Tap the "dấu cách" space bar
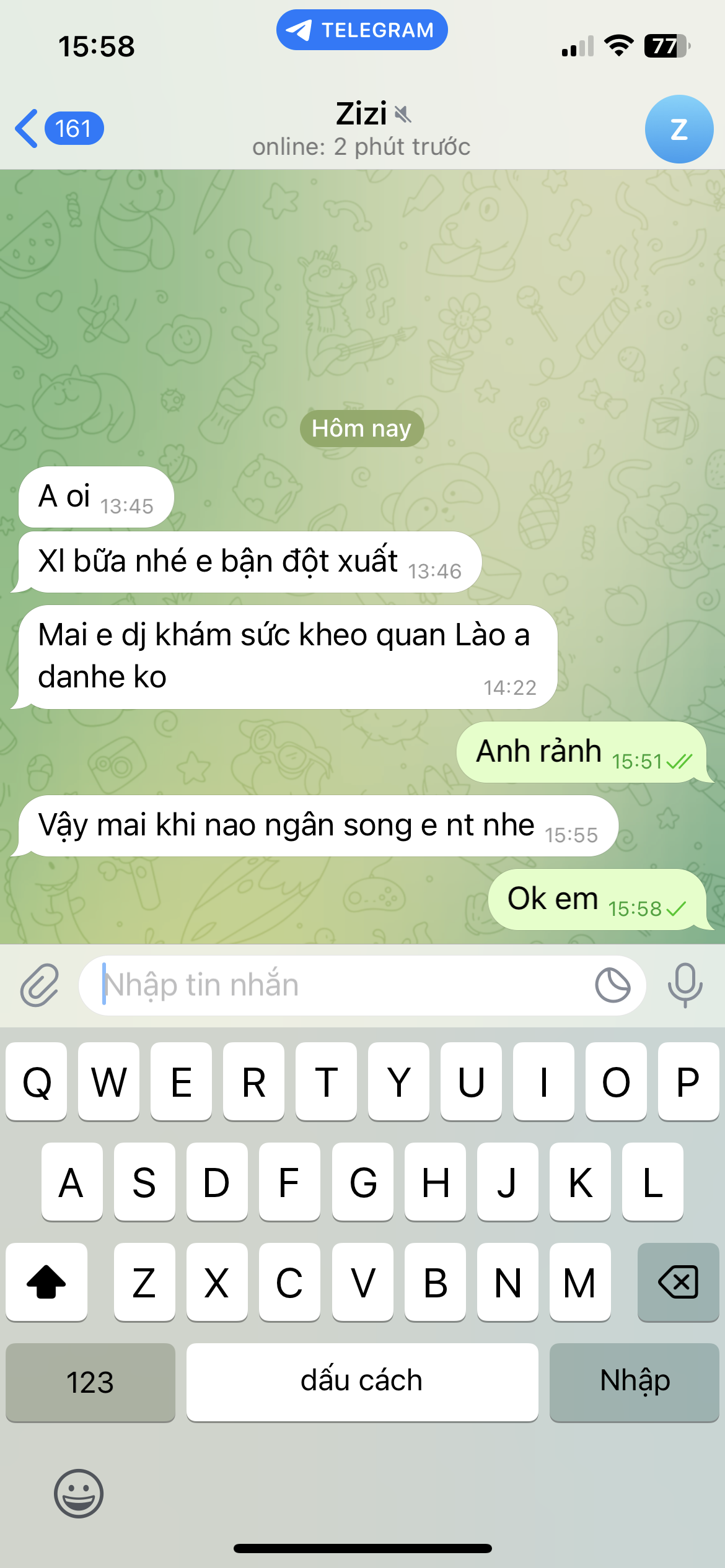This screenshot has width=725, height=1568. [x=362, y=1382]
